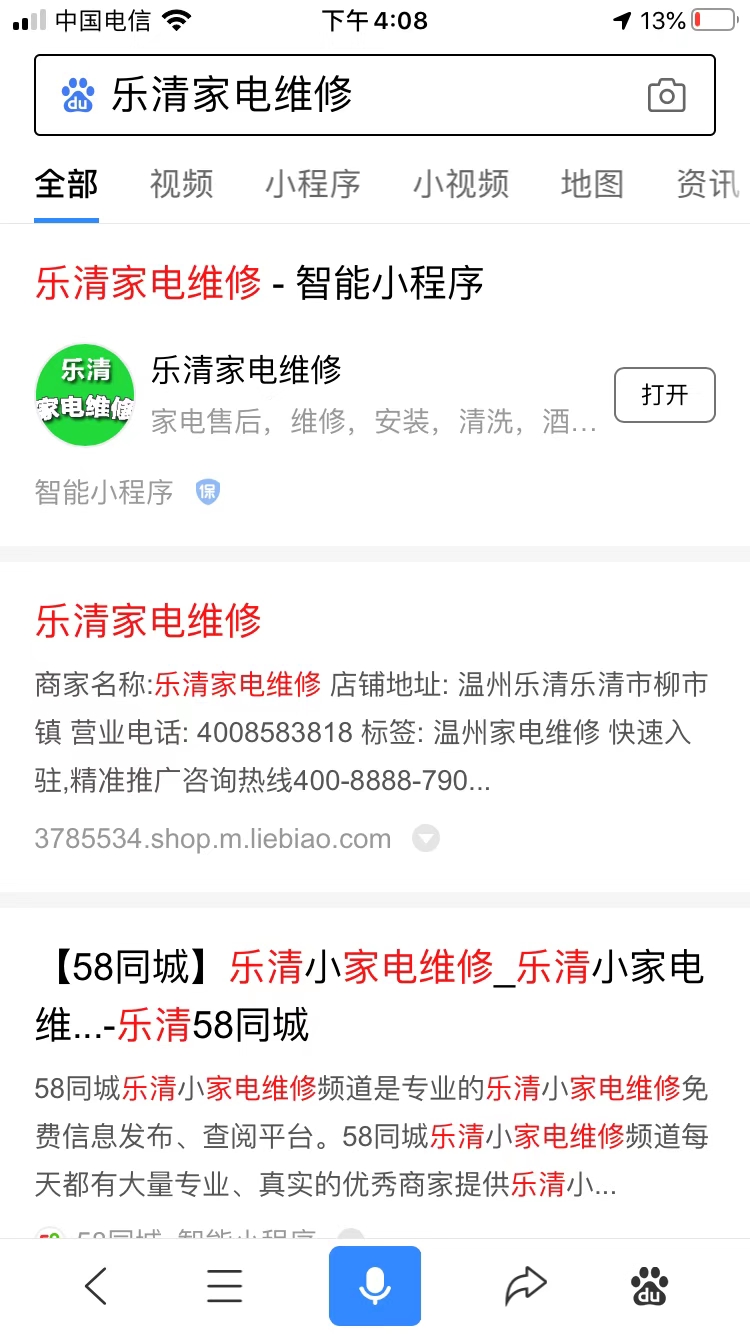Image resolution: width=750 pixels, height=1334 pixels.
Task: Select the 全部 tab
Action: pyautogui.click(x=66, y=184)
